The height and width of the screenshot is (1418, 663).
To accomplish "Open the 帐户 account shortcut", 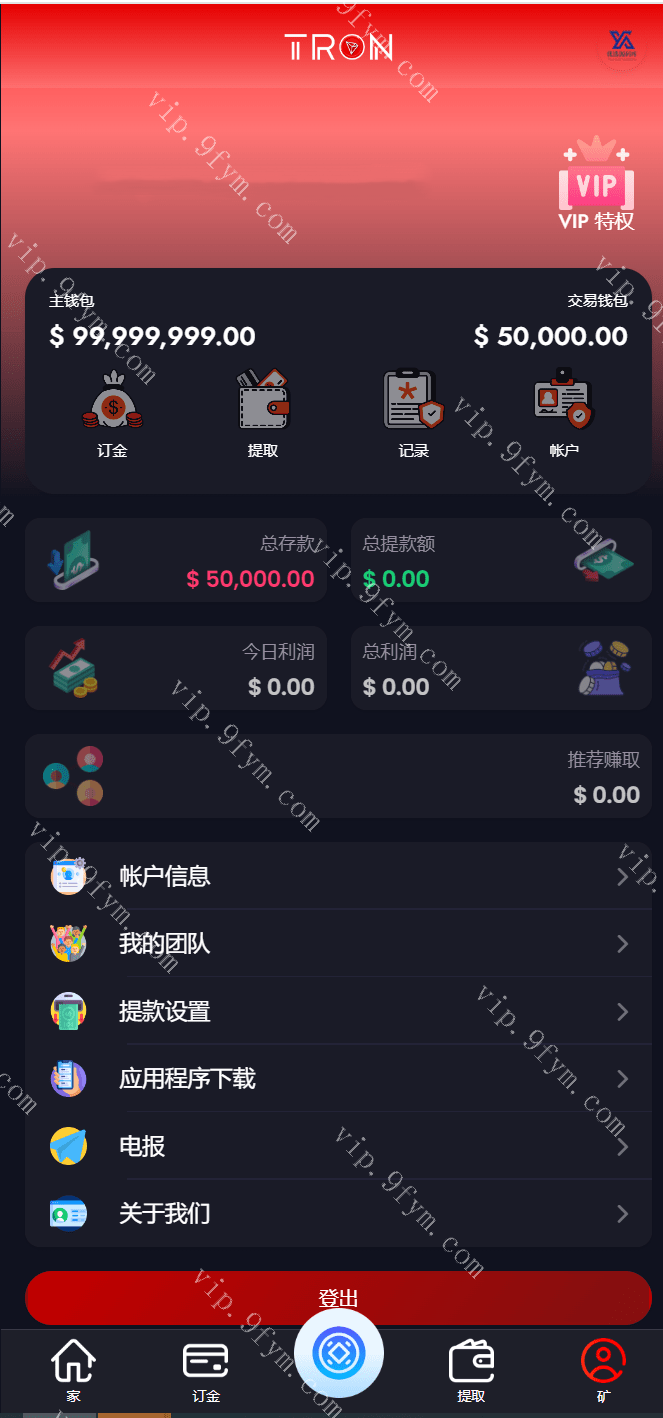I will 563,414.
